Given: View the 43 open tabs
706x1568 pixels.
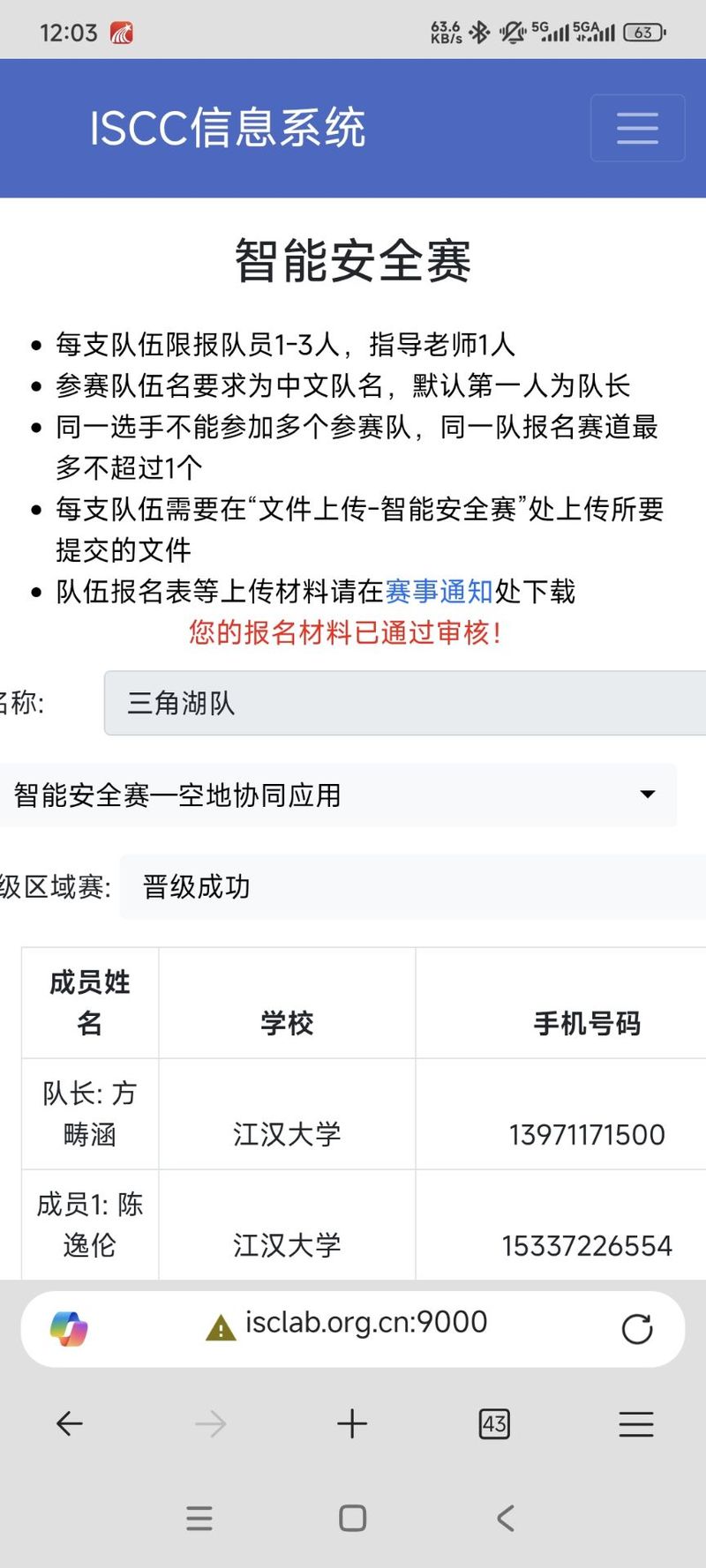Looking at the screenshot, I should (x=494, y=1423).
